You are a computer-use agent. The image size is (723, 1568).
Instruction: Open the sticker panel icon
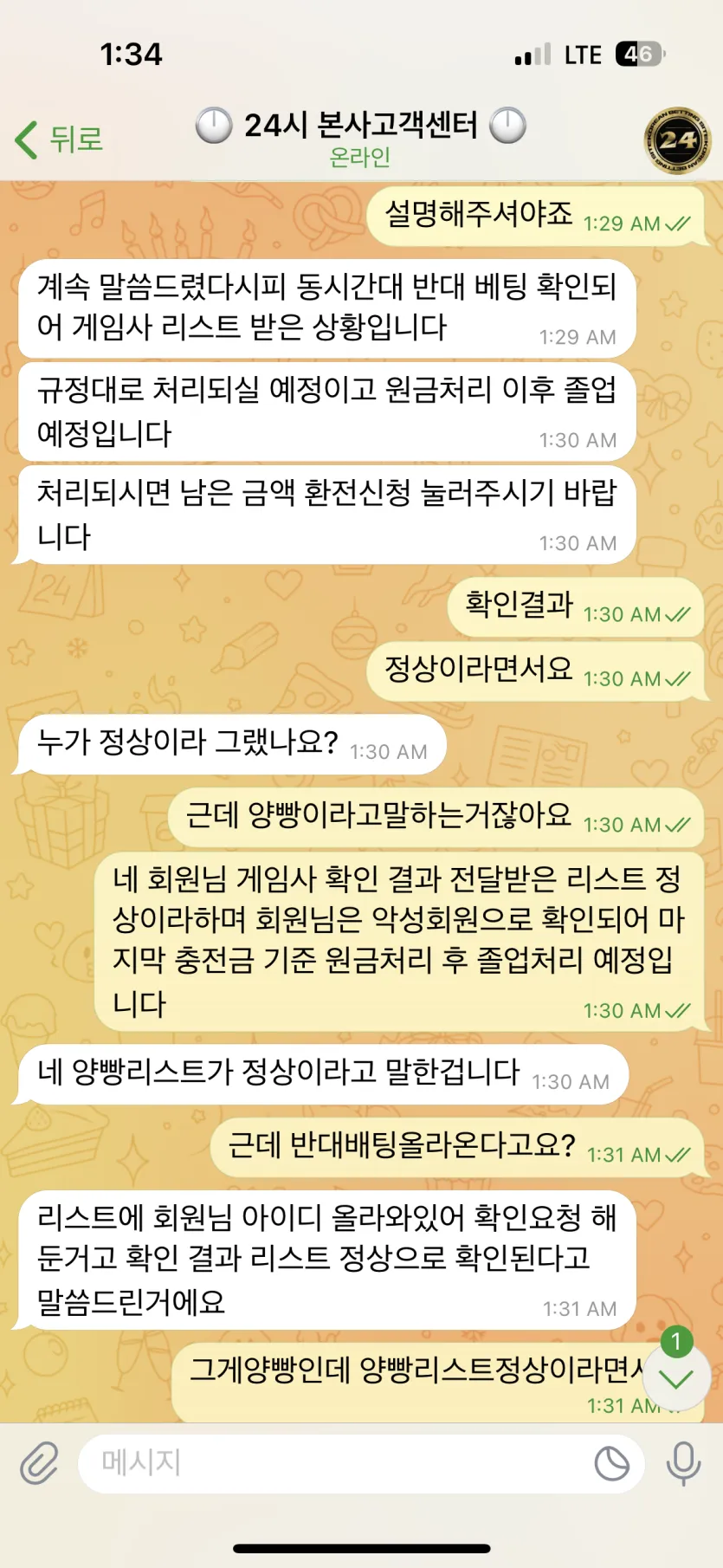[x=612, y=1463]
